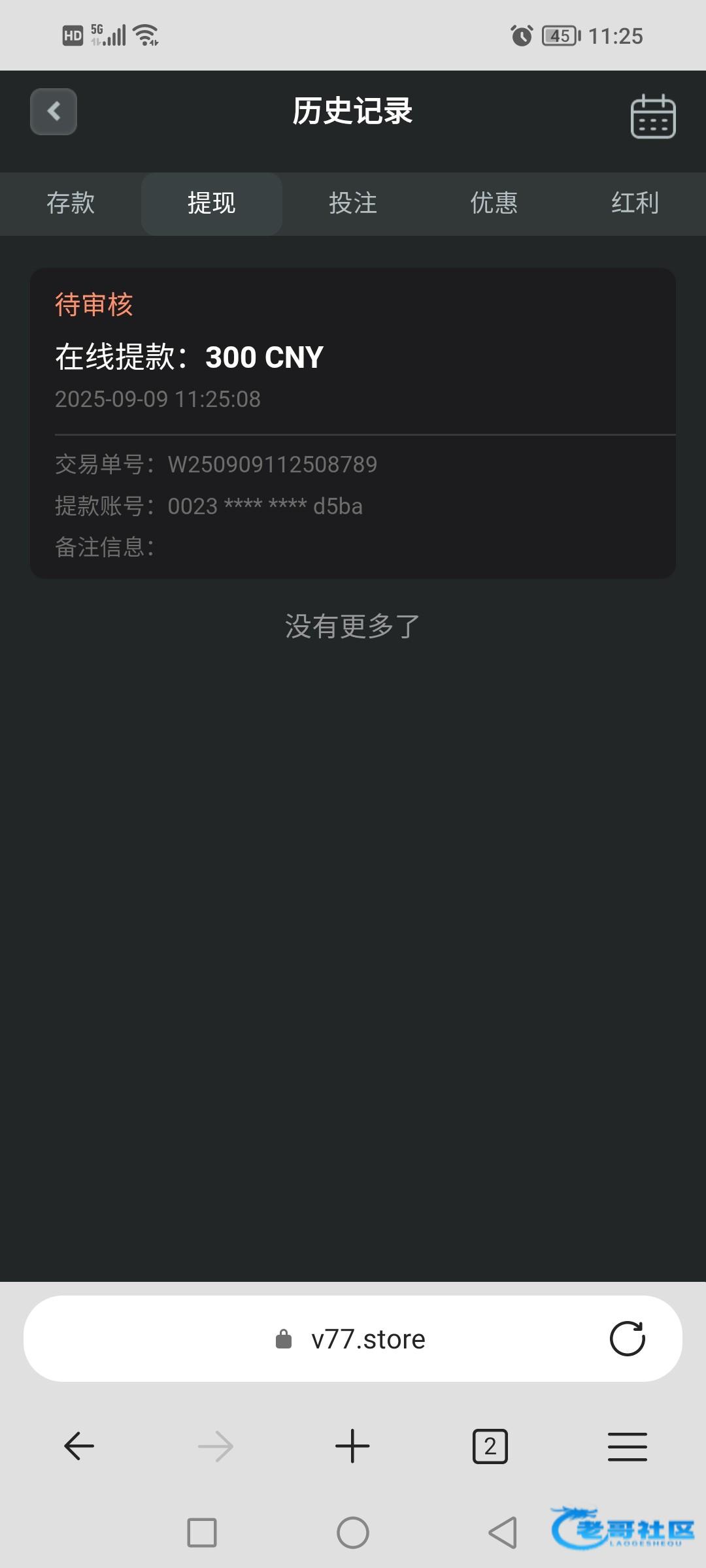Screen dimensions: 706x1568
Task: Reload the current page
Action: (628, 1339)
